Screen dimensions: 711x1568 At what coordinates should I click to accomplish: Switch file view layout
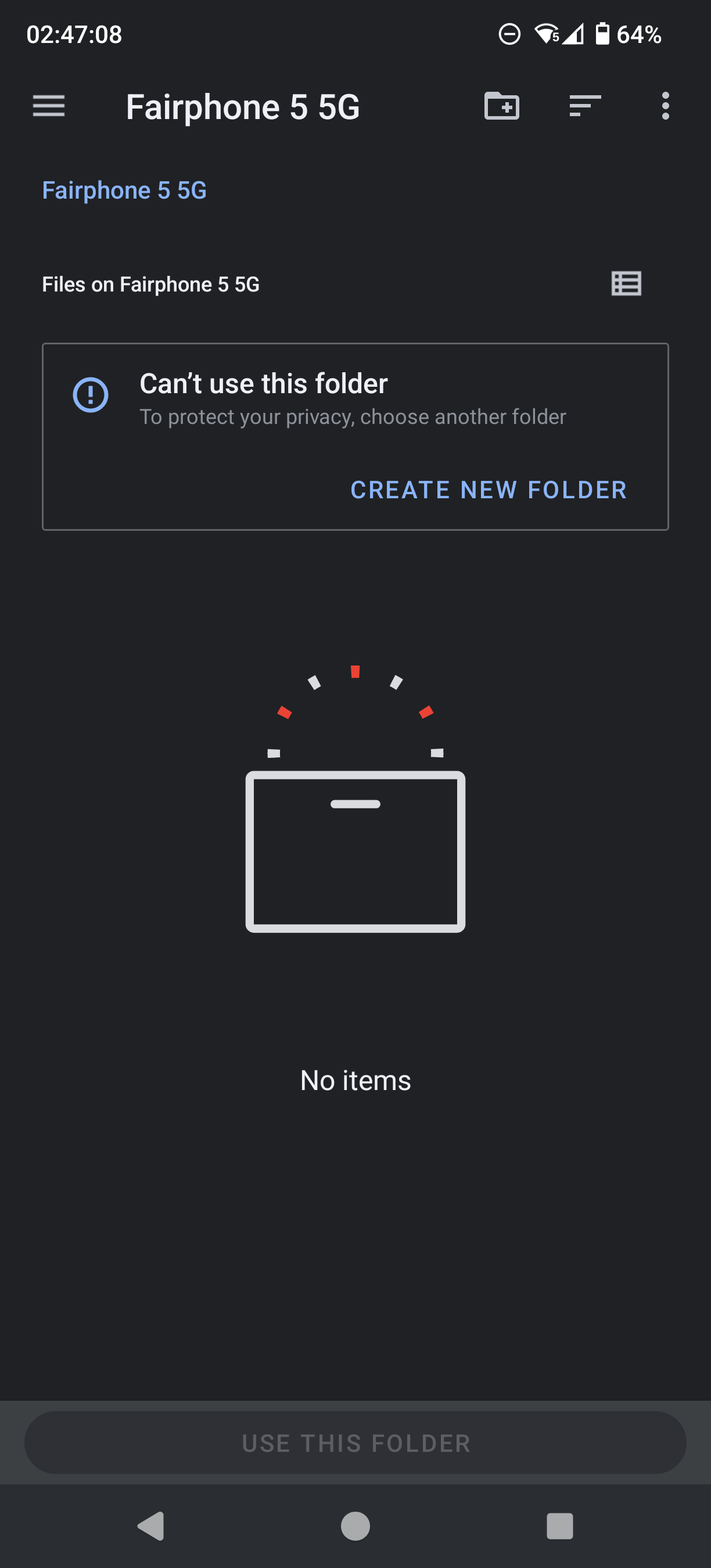[x=626, y=283]
